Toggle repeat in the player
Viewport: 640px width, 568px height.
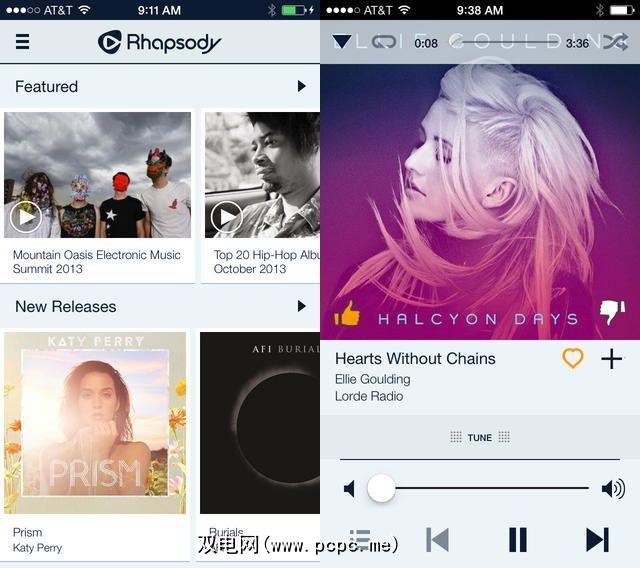[384, 42]
